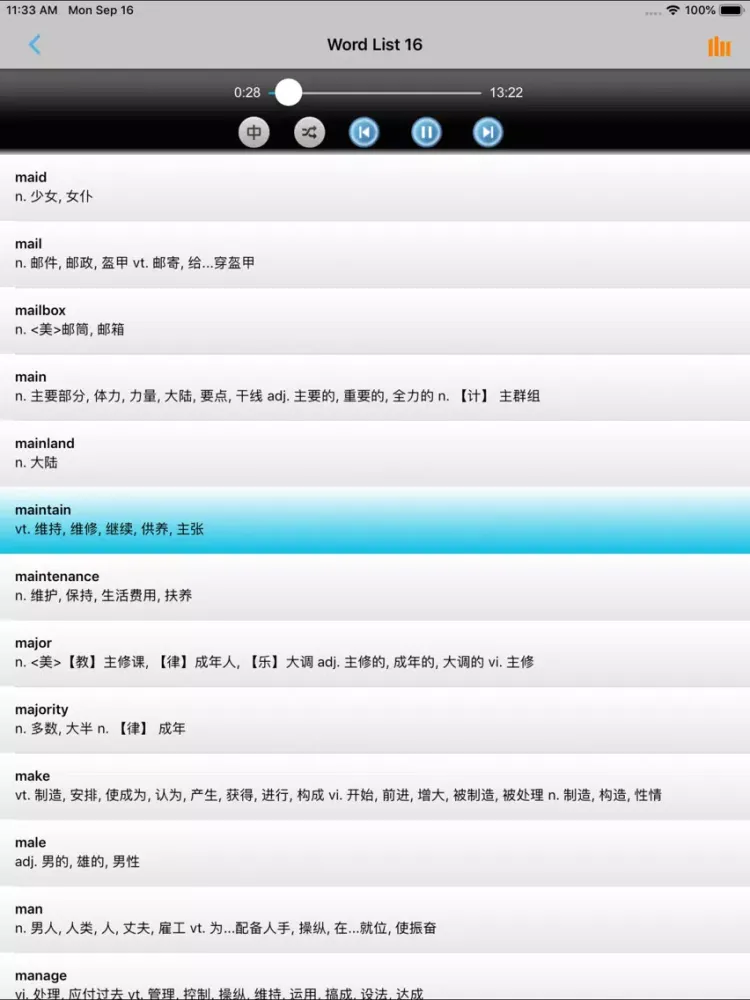
Task: Skip to the previous word
Action: click(x=364, y=132)
